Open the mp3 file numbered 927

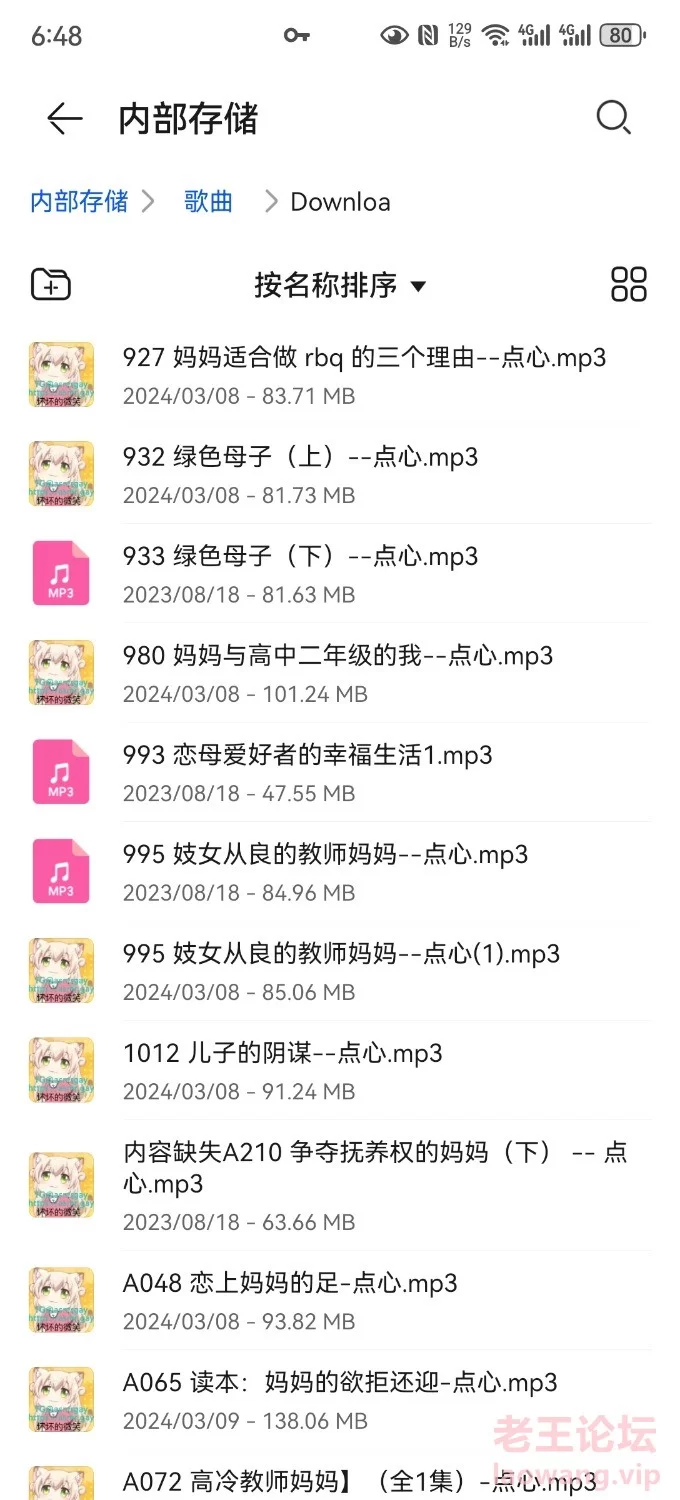pos(364,374)
